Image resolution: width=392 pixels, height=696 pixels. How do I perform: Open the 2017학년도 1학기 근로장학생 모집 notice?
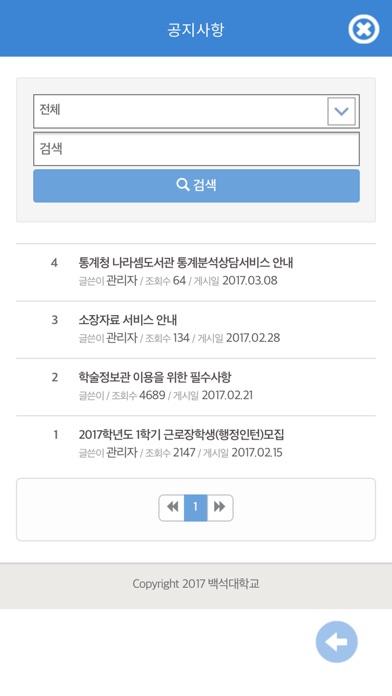tap(182, 435)
